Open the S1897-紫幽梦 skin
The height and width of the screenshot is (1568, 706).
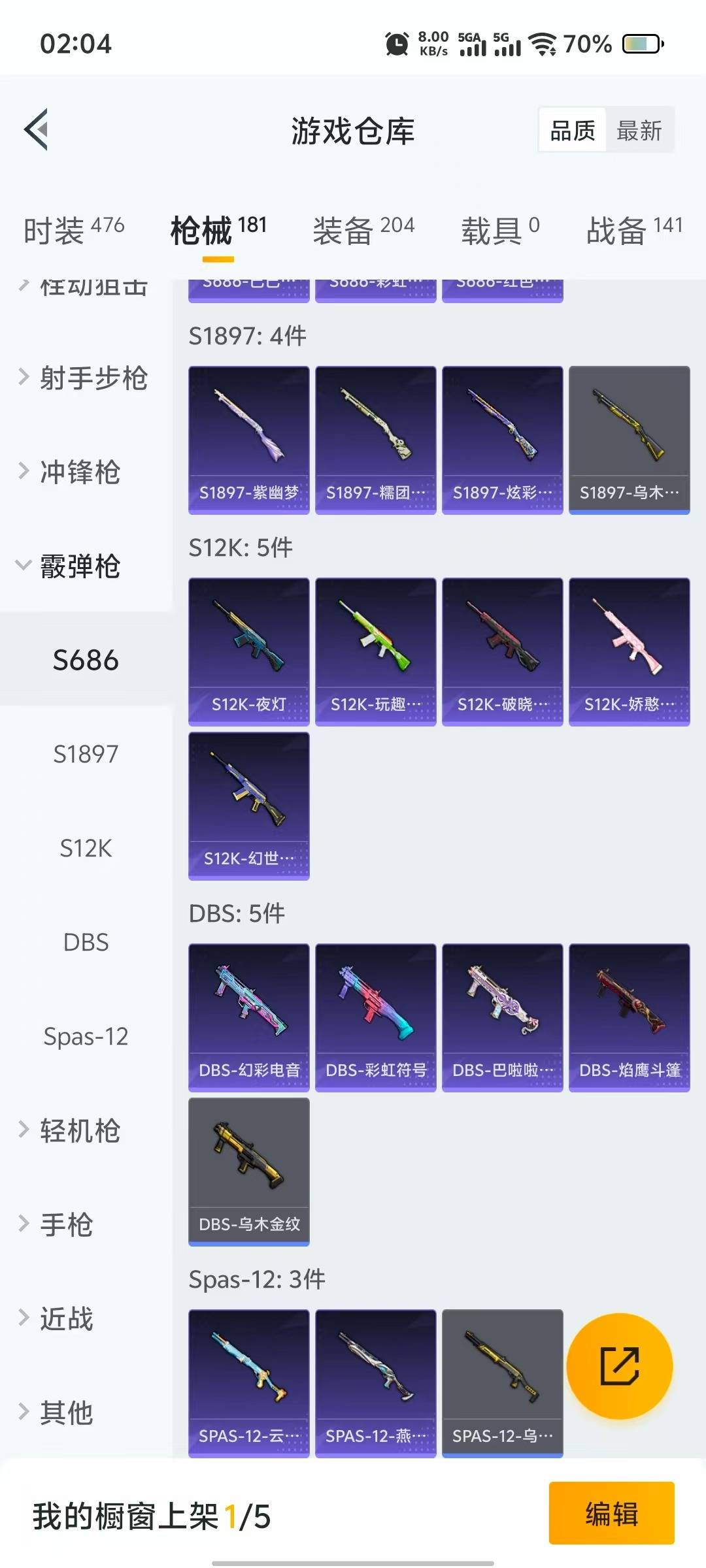pos(249,440)
